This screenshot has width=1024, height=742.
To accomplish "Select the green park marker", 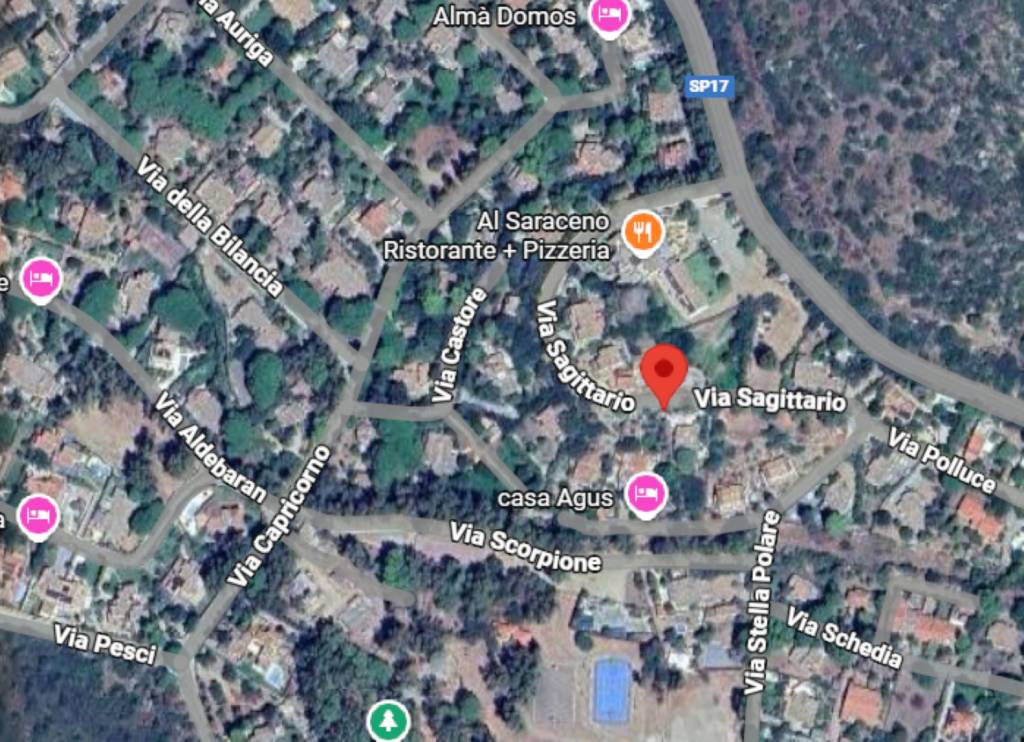I will (388, 720).
